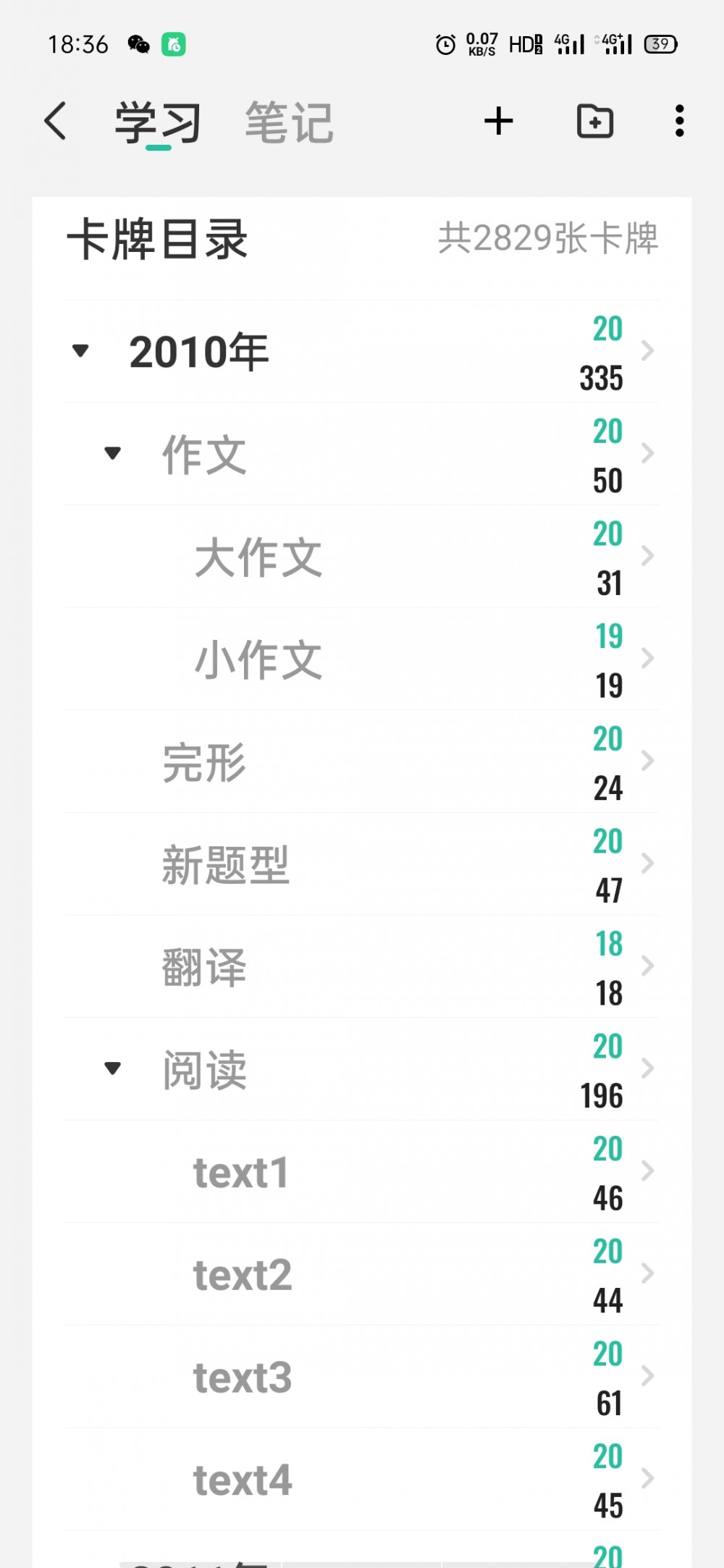The height and width of the screenshot is (1568, 724).
Task: Open the text2 deck
Action: coord(362,1274)
